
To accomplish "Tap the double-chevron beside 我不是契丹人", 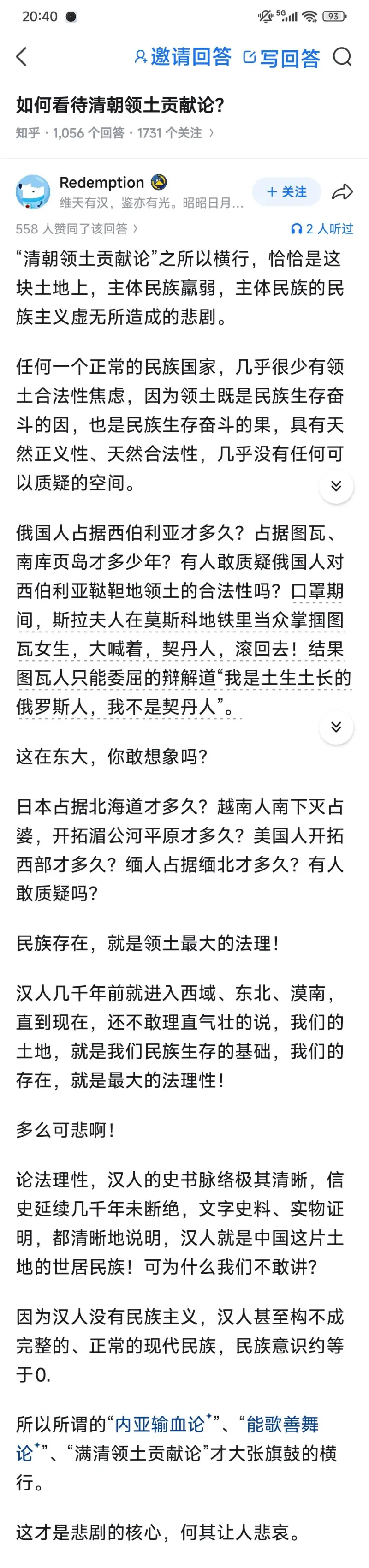I will pyautogui.click(x=336, y=727).
